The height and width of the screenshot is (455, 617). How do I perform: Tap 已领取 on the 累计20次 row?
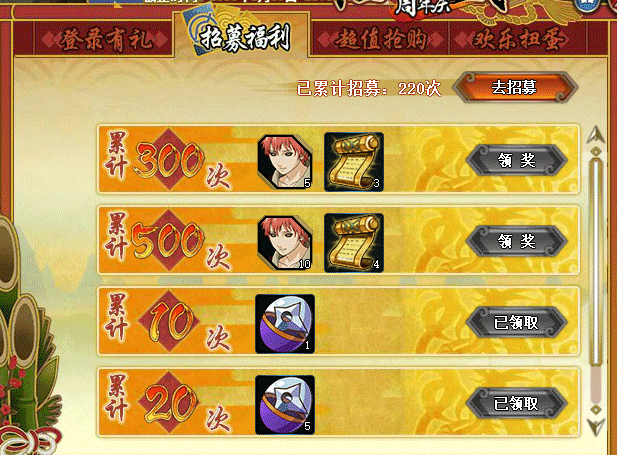518,404
